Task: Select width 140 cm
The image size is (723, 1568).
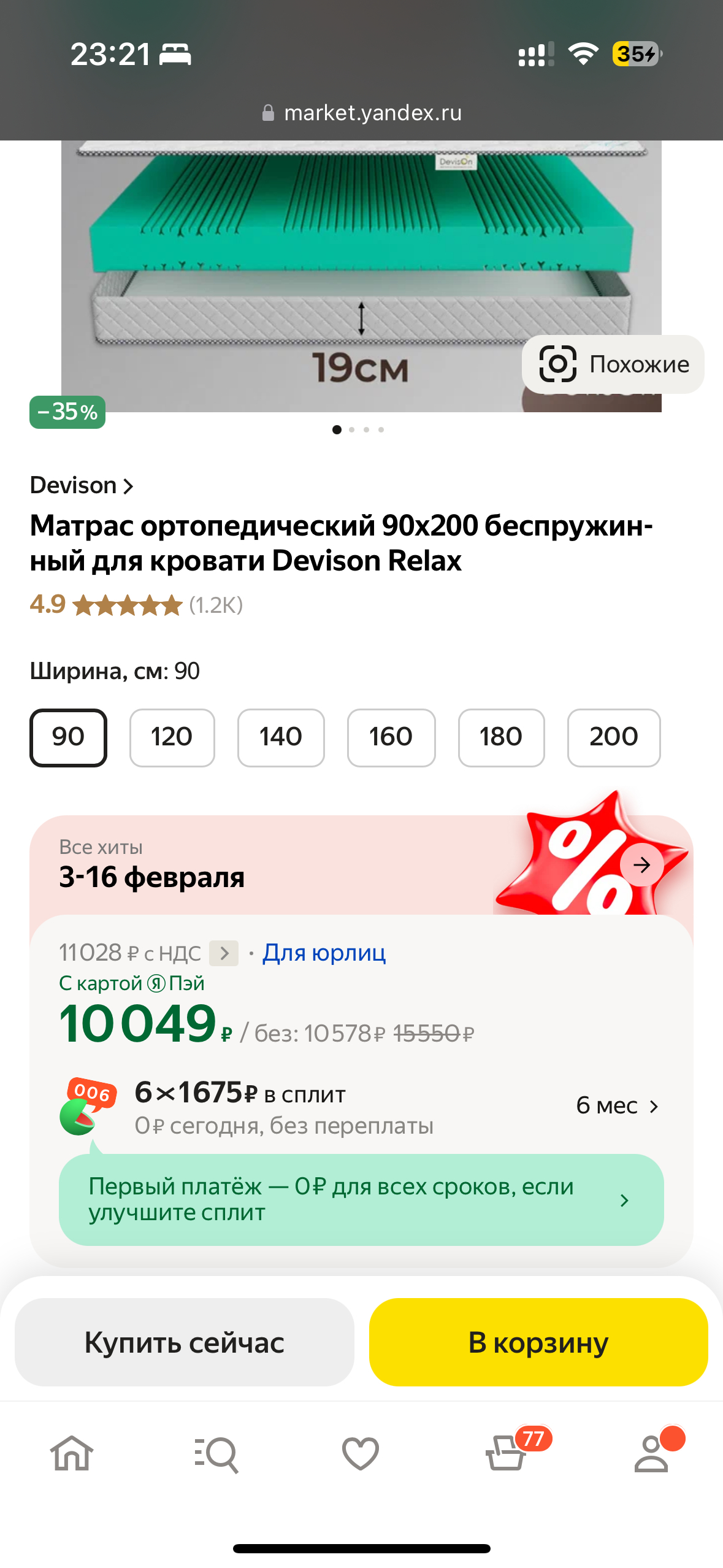Action: pos(281,737)
